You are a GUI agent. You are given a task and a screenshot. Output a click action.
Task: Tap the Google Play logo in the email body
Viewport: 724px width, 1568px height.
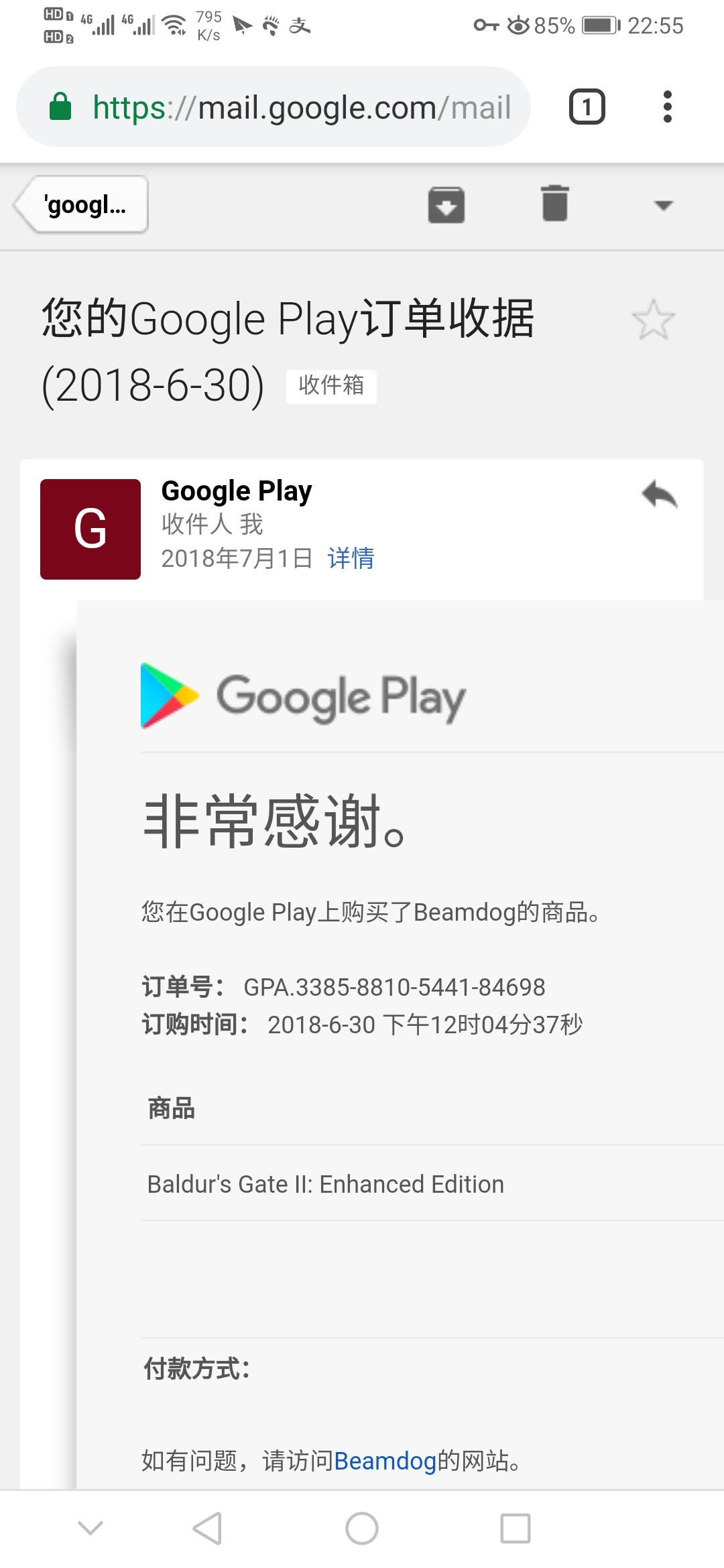(x=302, y=697)
